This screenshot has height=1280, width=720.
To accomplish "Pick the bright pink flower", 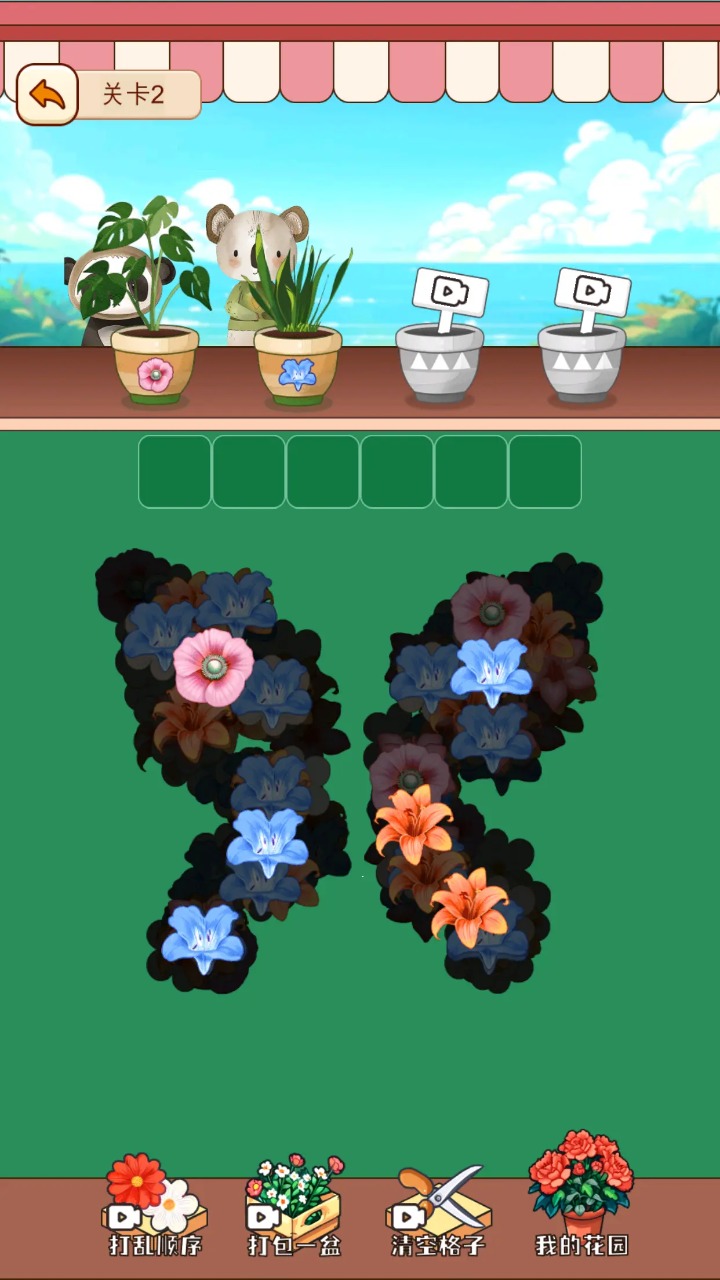I will coord(213,666).
